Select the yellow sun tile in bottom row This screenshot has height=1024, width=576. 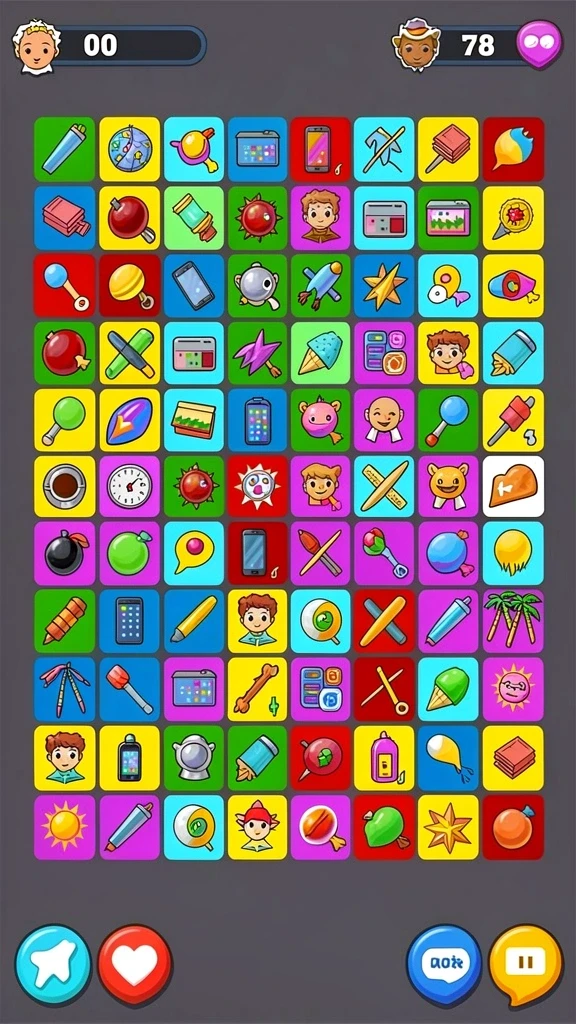(x=64, y=826)
